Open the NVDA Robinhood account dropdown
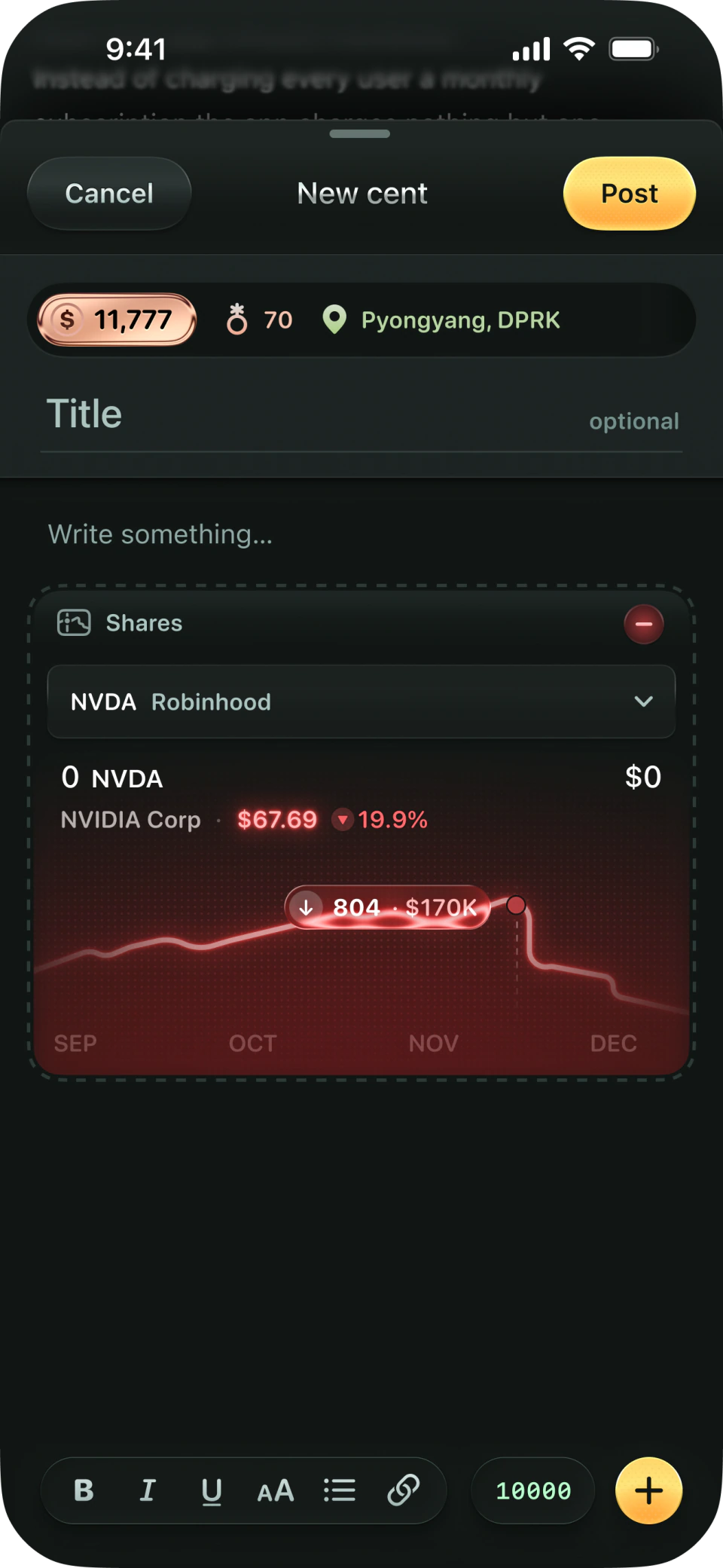This screenshot has height=1568, width=723. 361,701
